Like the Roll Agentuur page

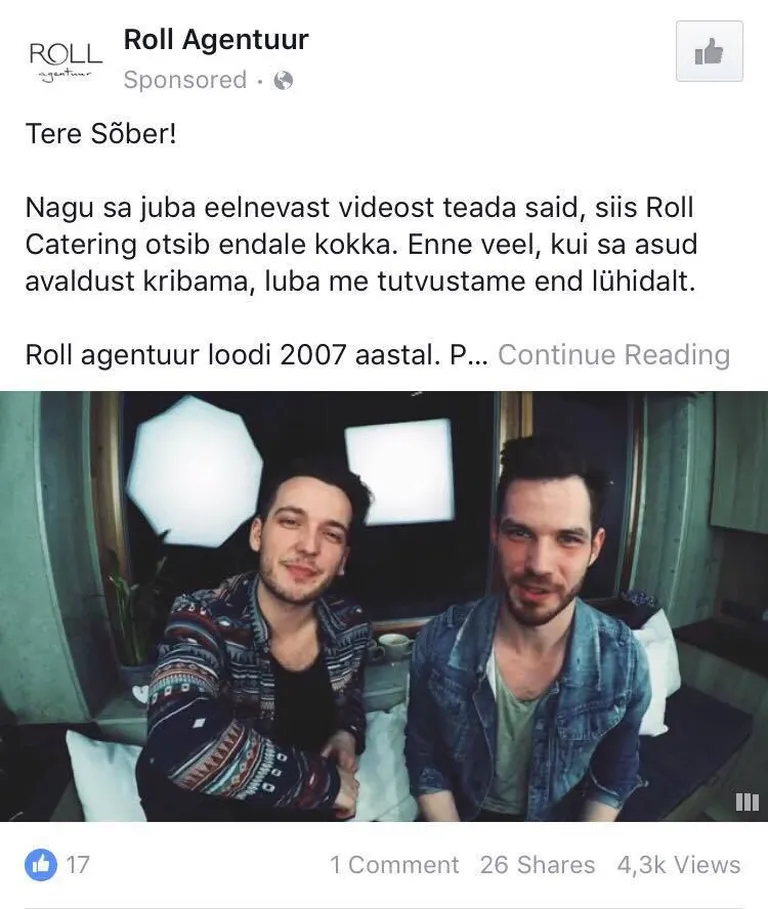click(709, 51)
